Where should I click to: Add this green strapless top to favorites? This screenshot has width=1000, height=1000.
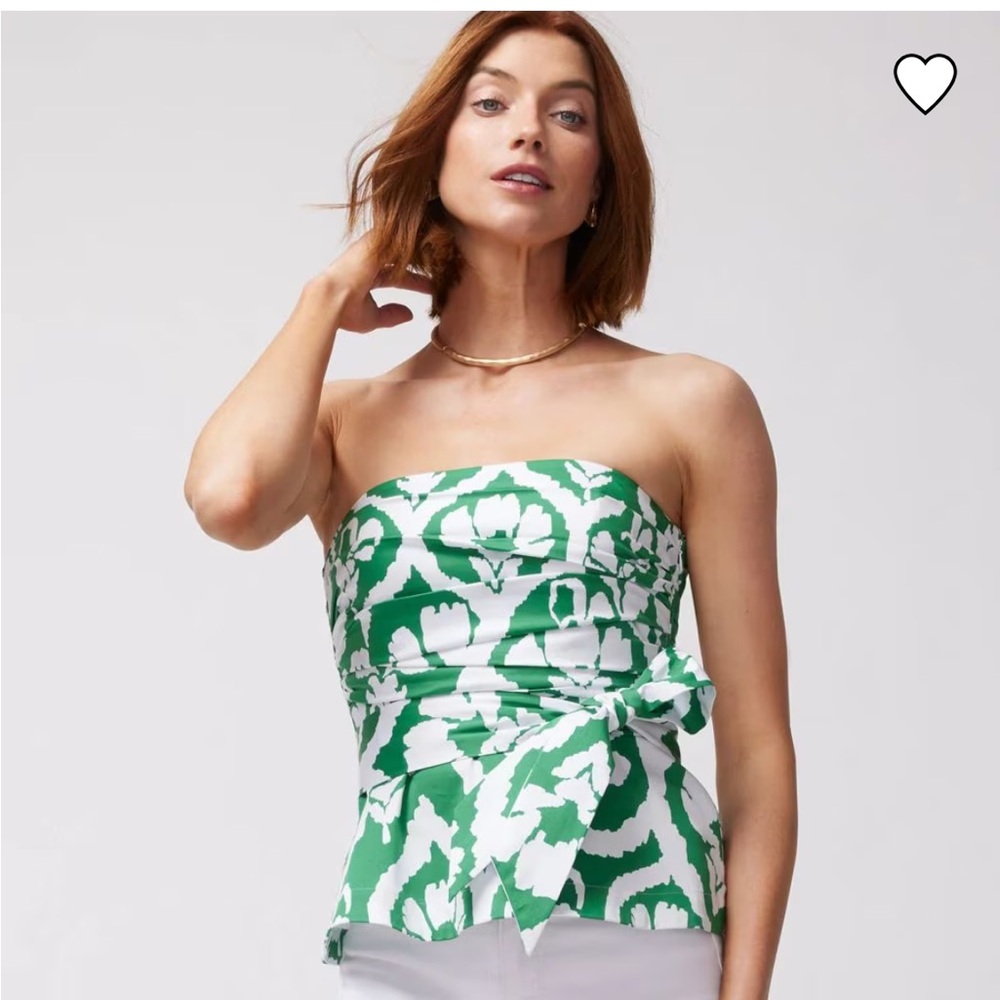pos(924,82)
